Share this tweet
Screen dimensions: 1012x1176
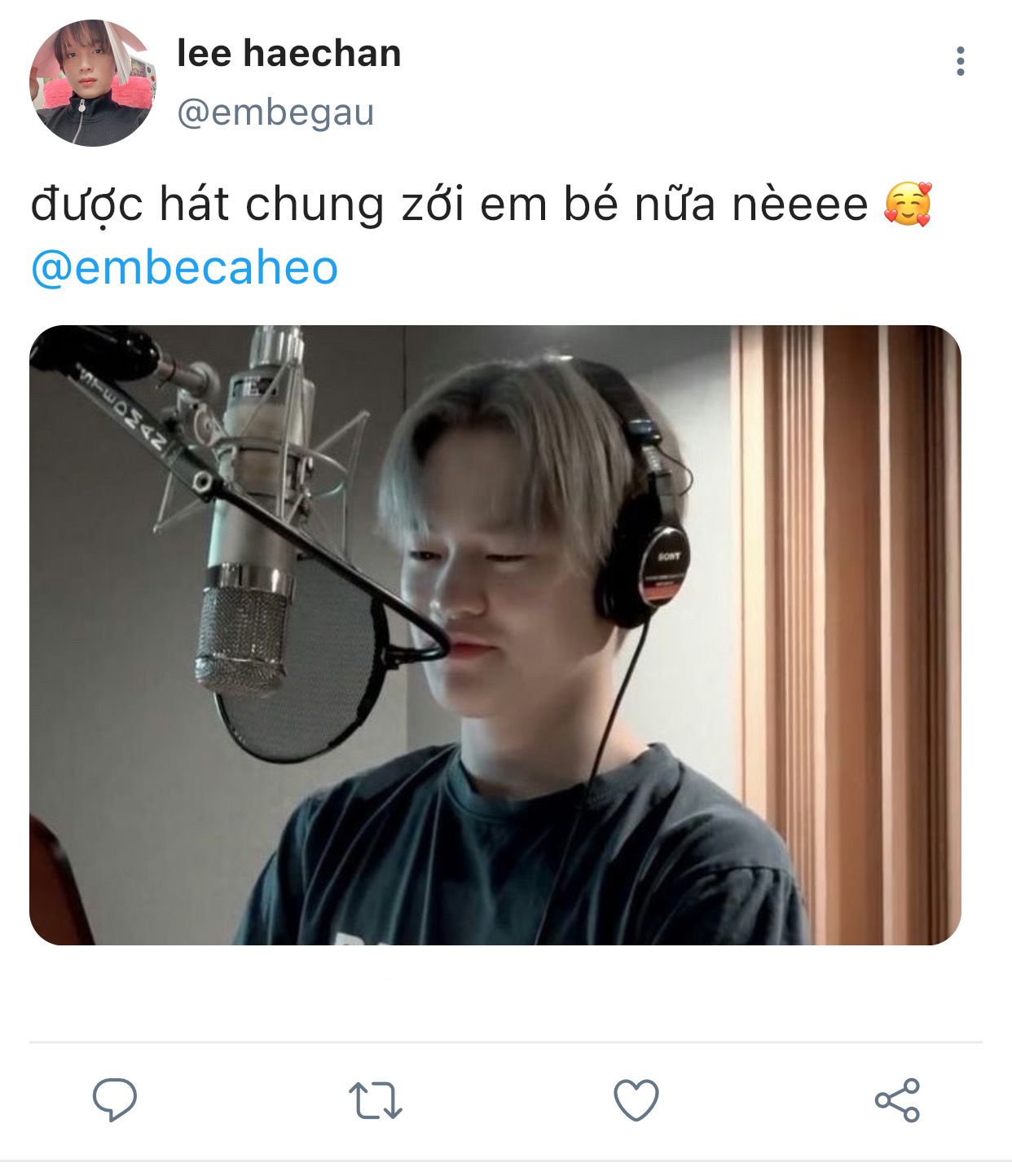click(x=897, y=1100)
